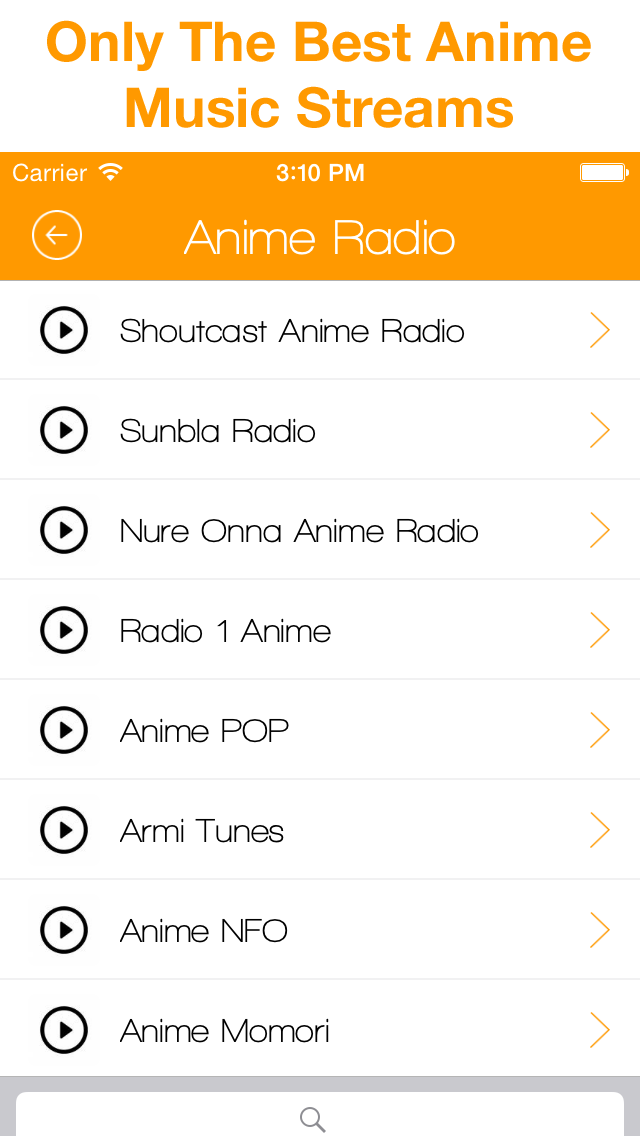The height and width of the screenshot is (1136, 640).
Task: Tap the Anime Momori row
Action: coord(320,1029)
